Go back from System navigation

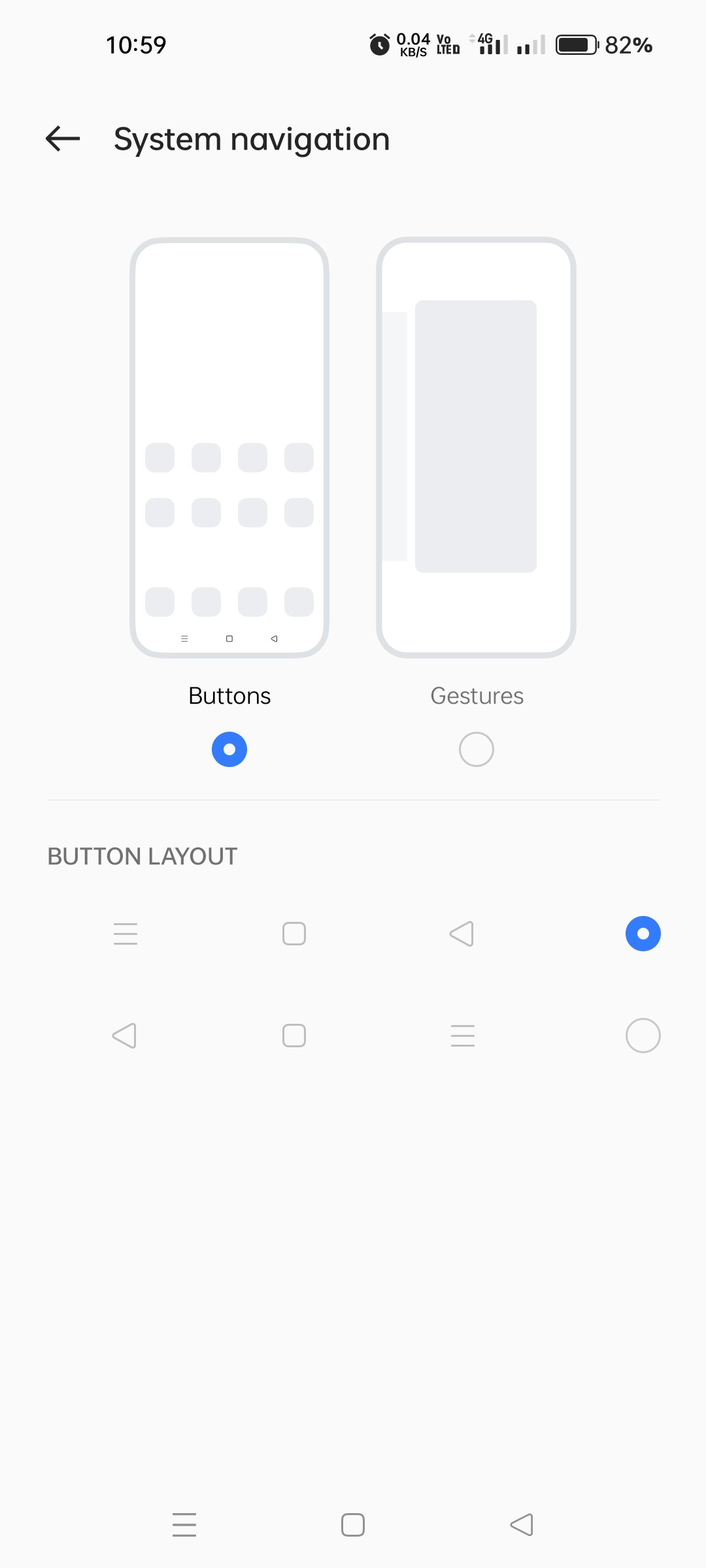pos(63,139)
